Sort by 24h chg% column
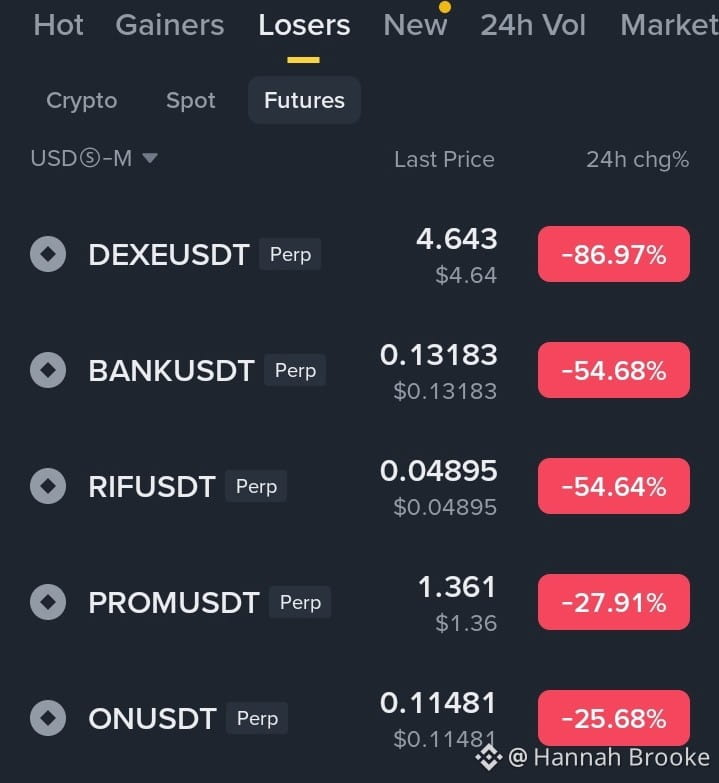Screen dimensions: 719x783 click(638, 160)
